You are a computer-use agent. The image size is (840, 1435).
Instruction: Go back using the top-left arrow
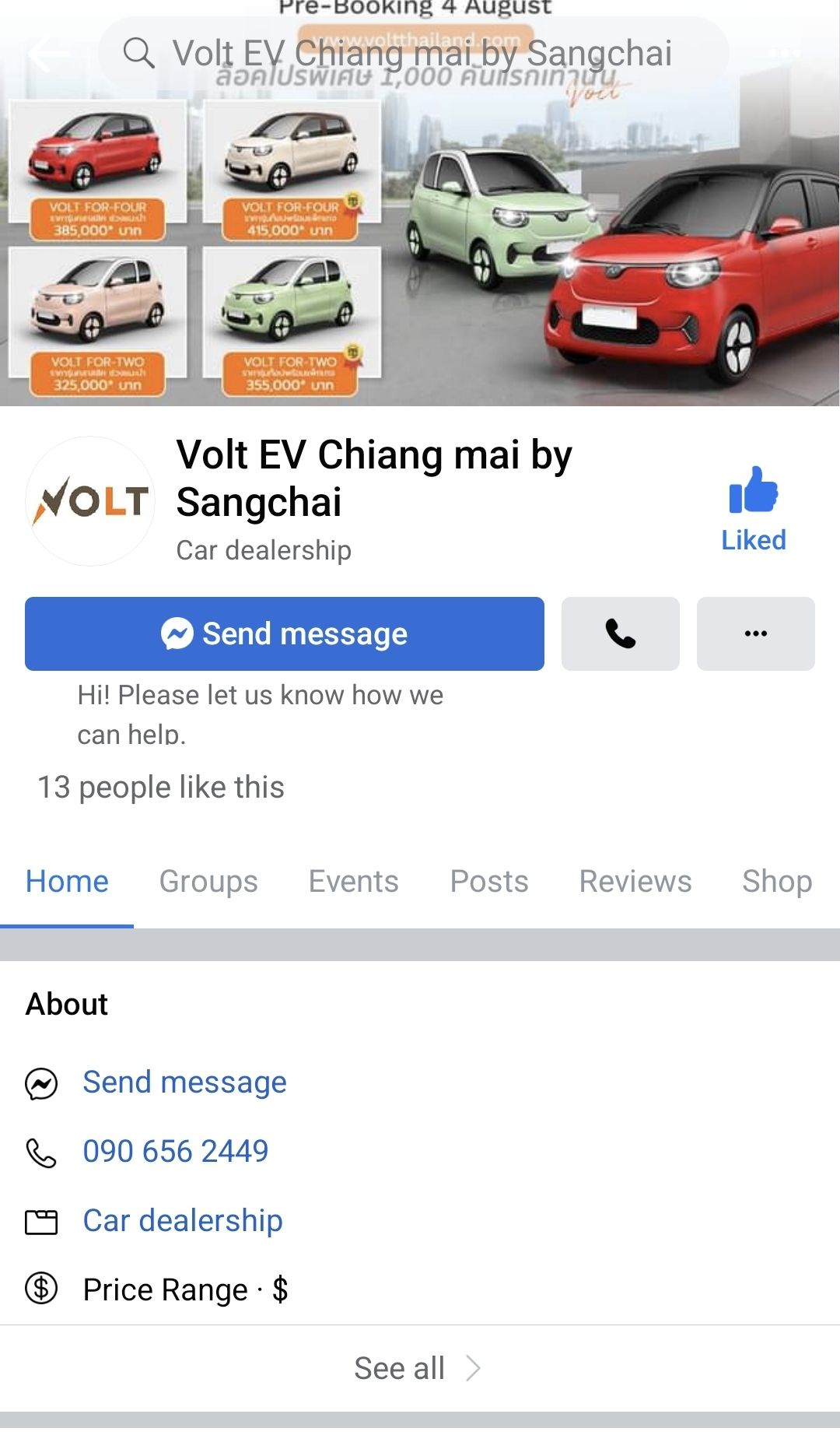point(48,54)
